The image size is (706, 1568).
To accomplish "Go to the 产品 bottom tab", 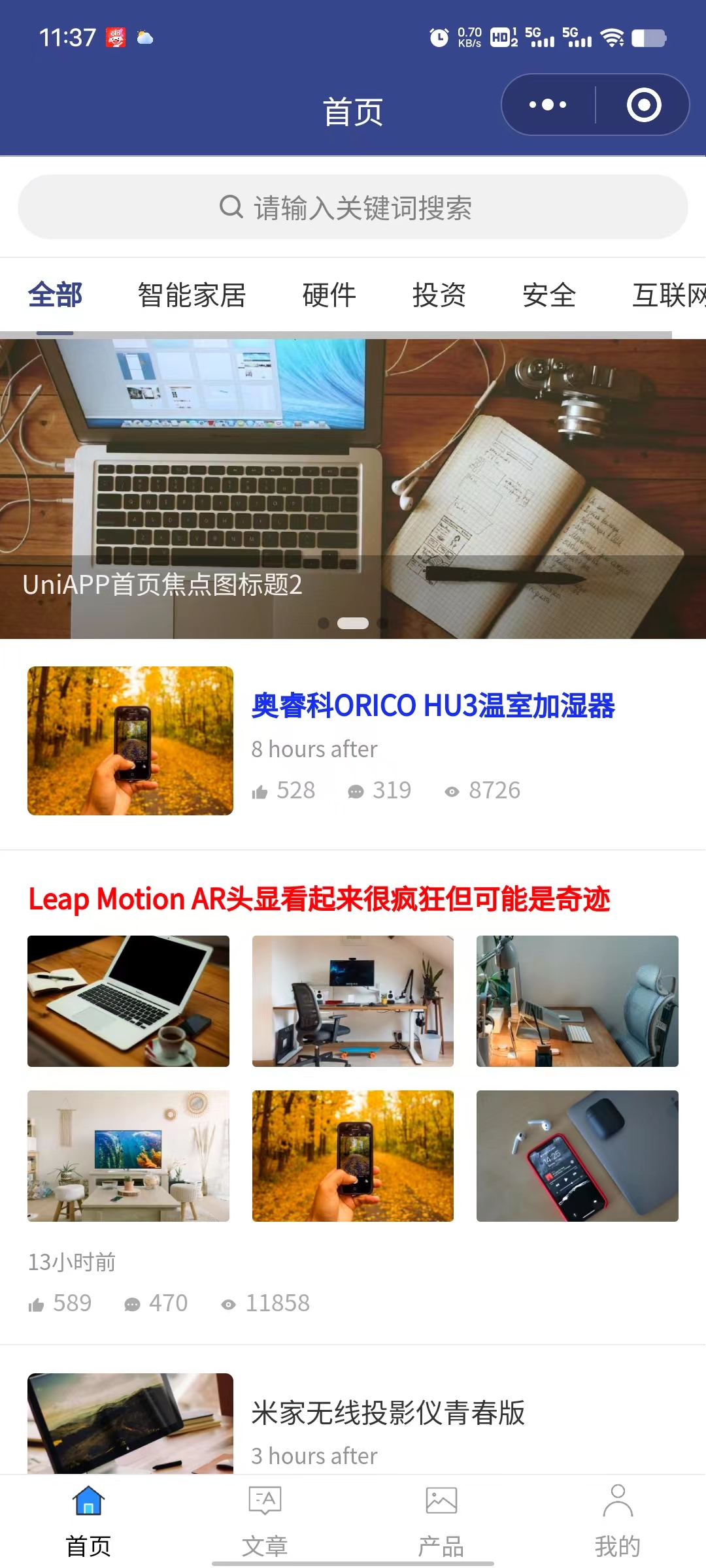I will pos(441,1520).
